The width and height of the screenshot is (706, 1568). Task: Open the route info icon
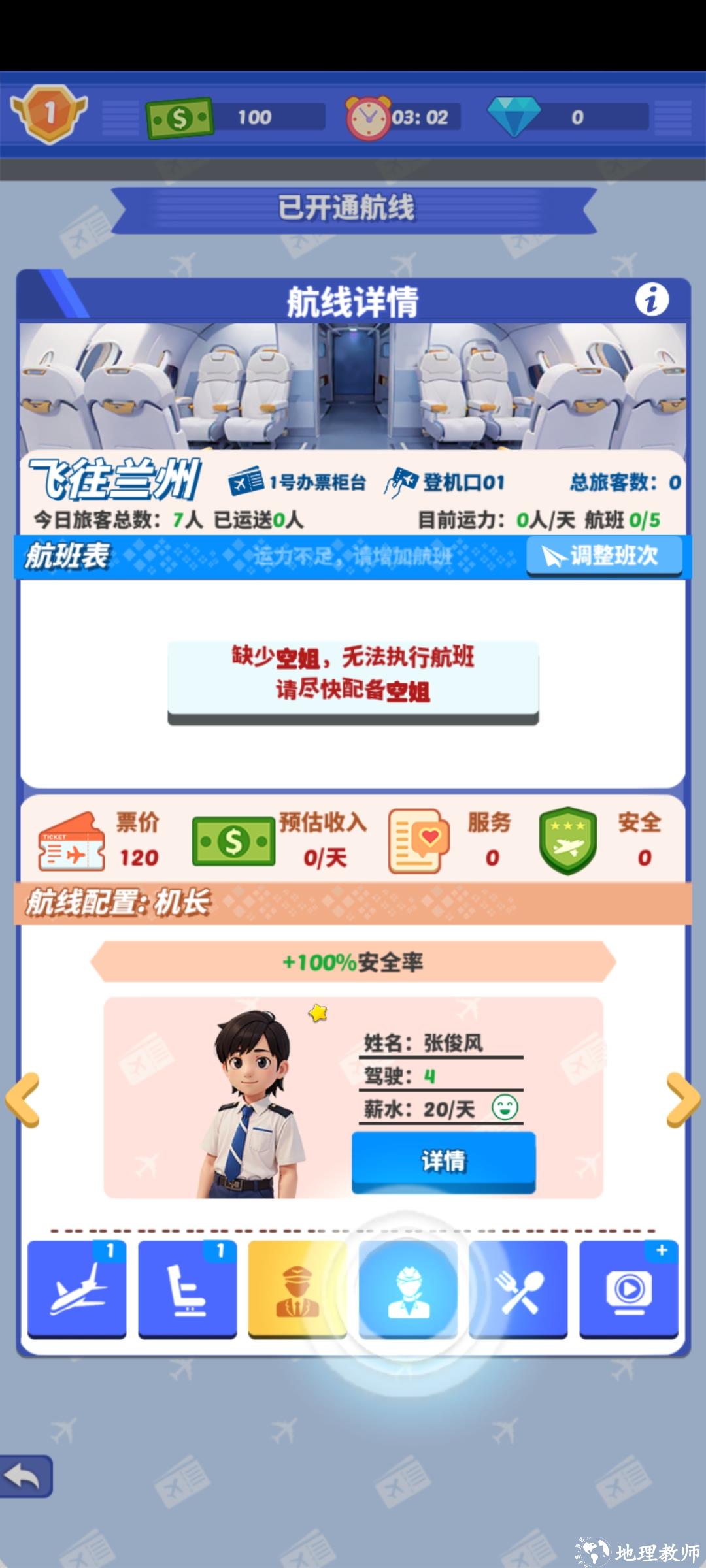[x=652, y=300]
